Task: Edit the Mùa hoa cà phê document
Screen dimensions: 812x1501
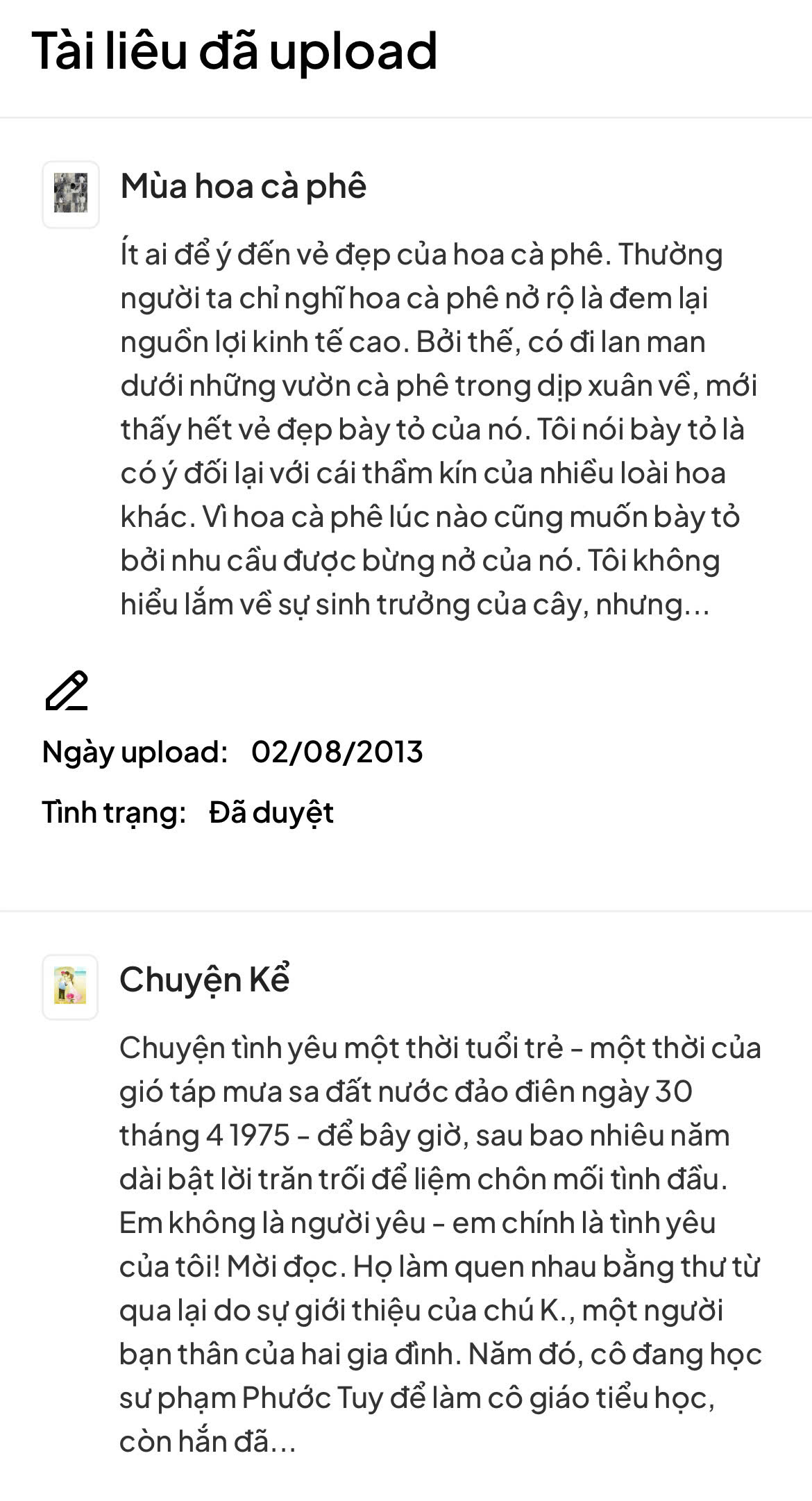Action: 67,691
